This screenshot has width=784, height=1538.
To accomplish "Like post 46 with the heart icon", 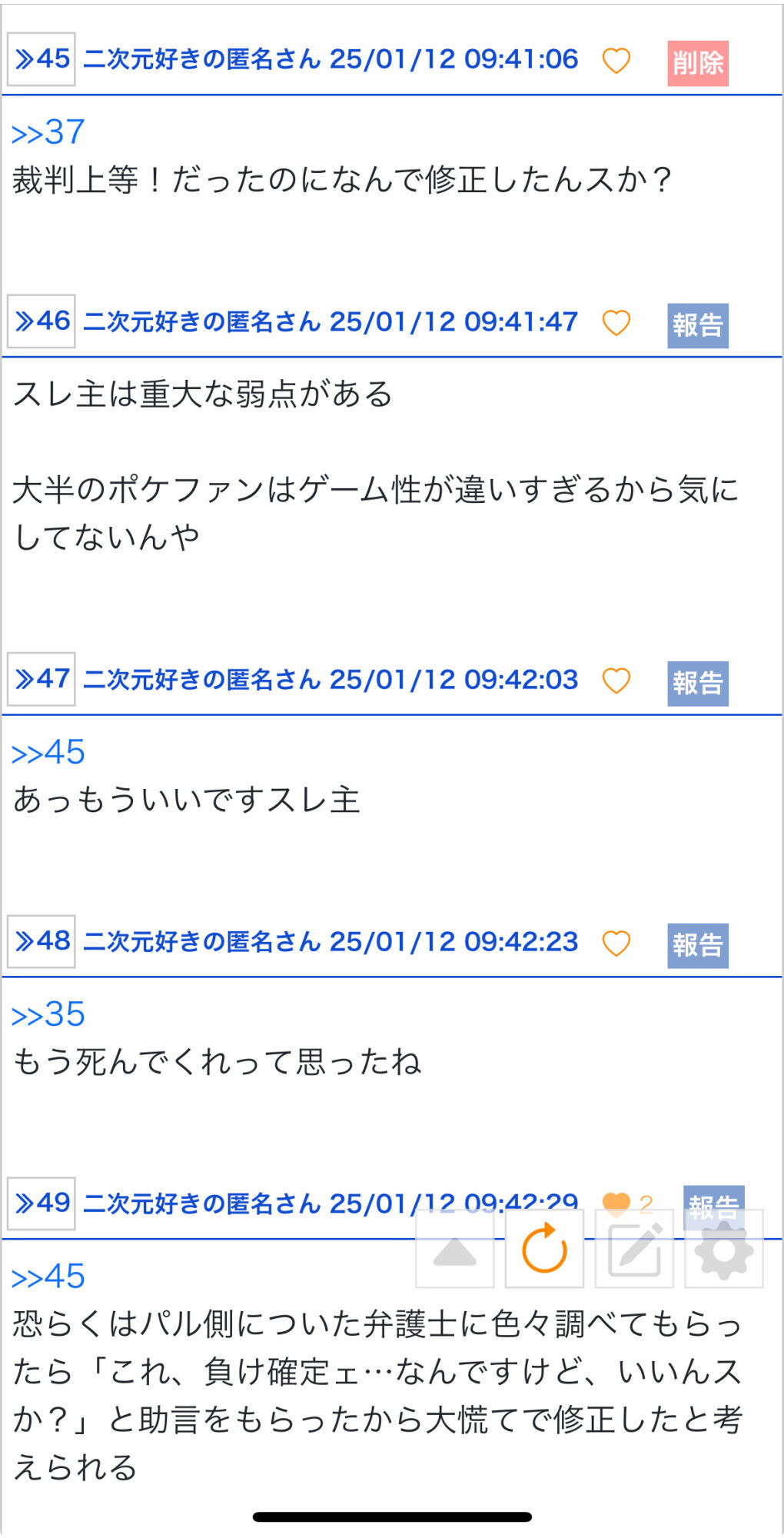I will (616, 323).
